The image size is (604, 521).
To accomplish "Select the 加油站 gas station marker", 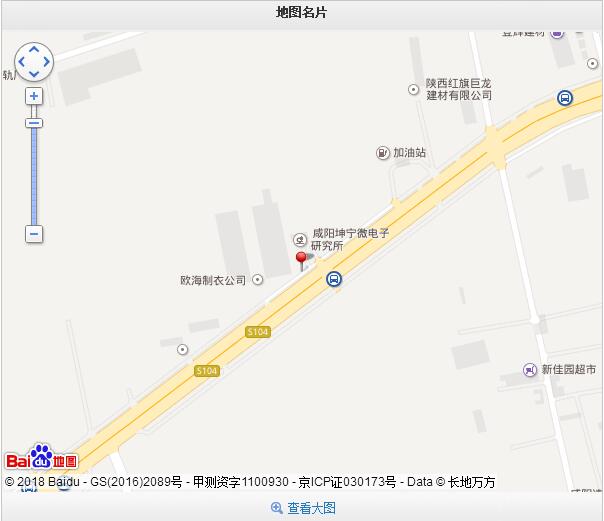I will click(382, 153).
